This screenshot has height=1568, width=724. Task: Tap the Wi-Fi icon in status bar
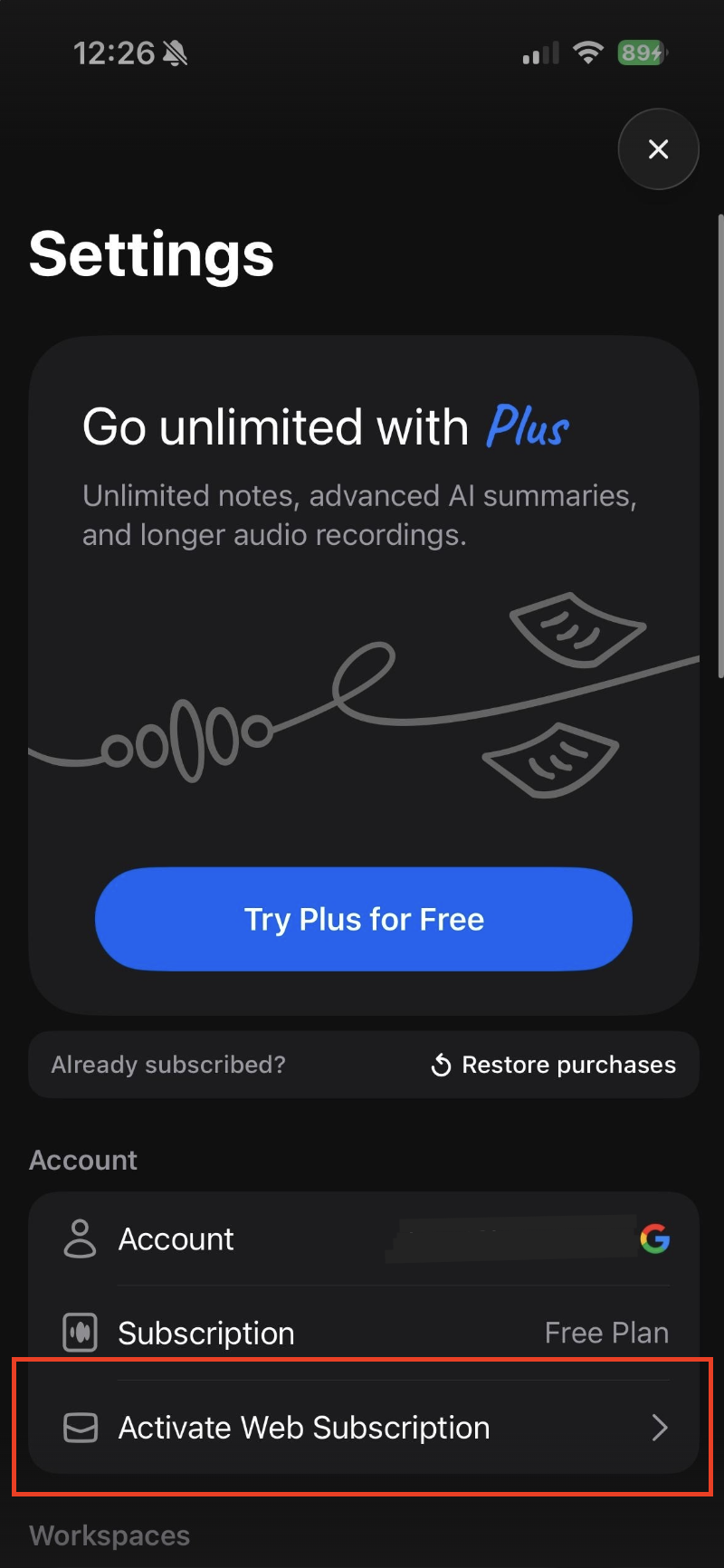pyautogui.click(x=587, y=53)
